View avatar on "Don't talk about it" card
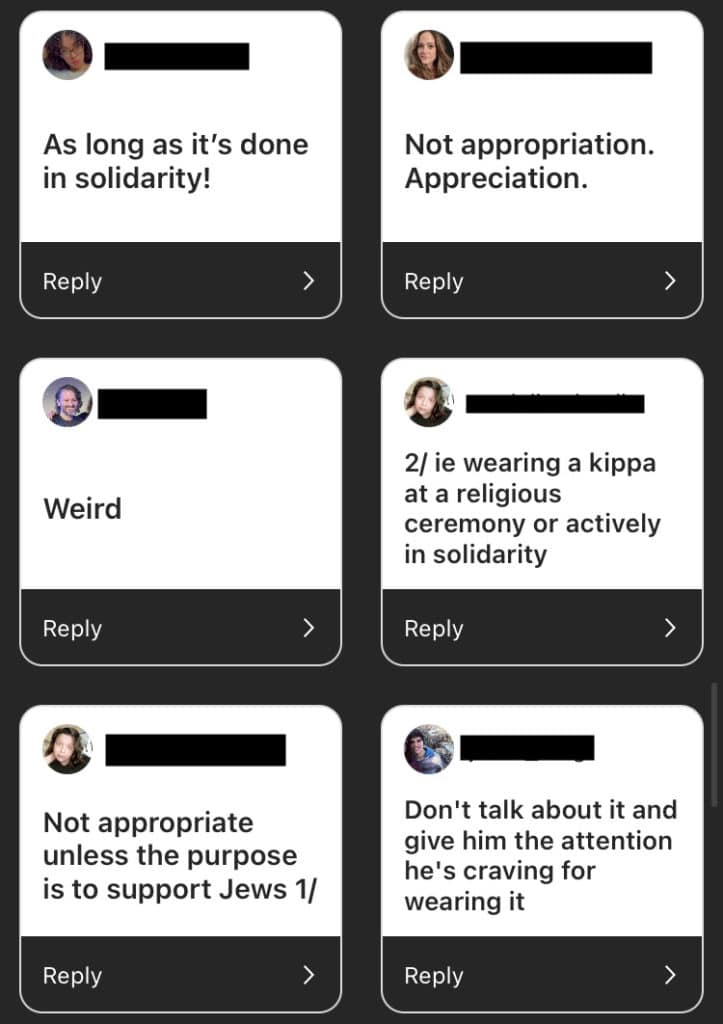 coord(429,749)
